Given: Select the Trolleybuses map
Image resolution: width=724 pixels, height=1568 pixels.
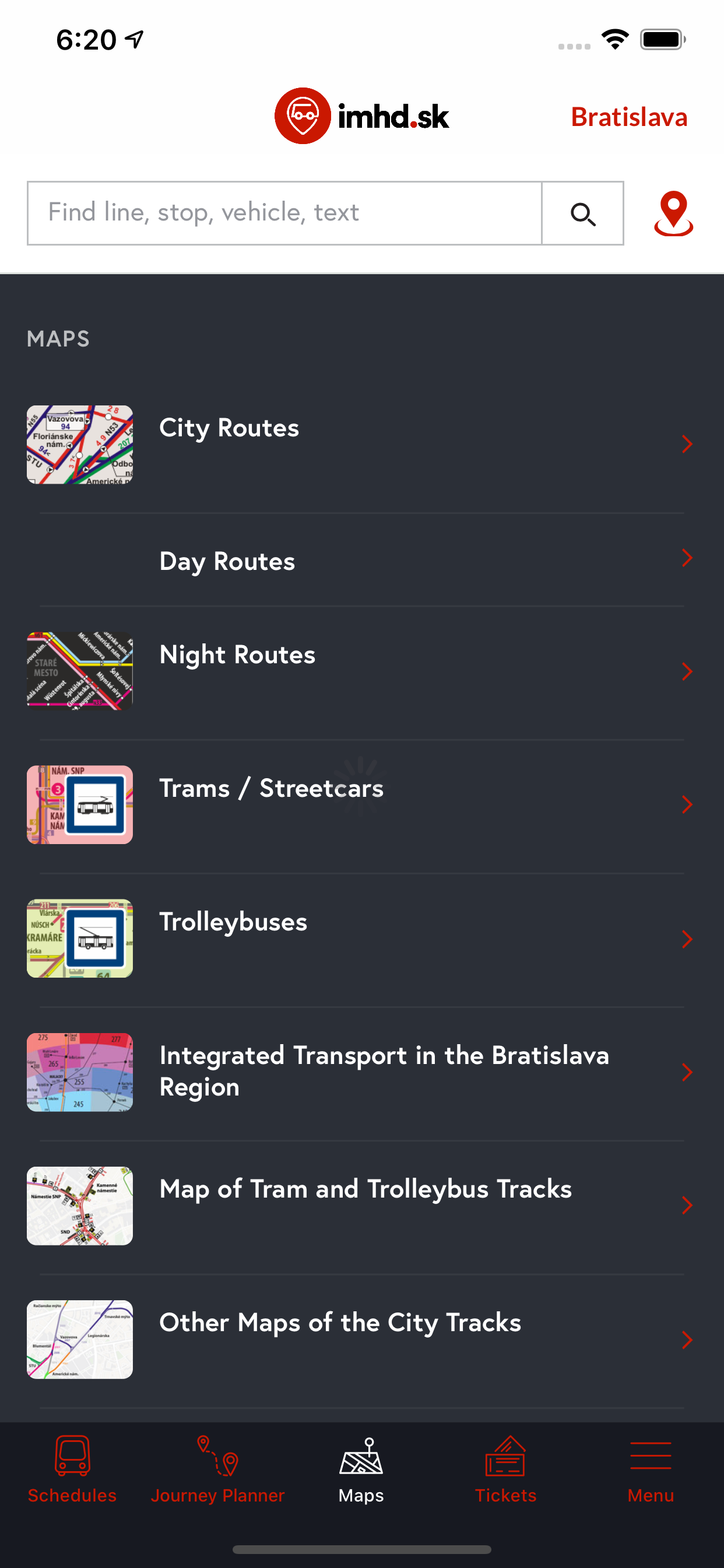Looking at the screenshot, I should (x=362, y=939).
